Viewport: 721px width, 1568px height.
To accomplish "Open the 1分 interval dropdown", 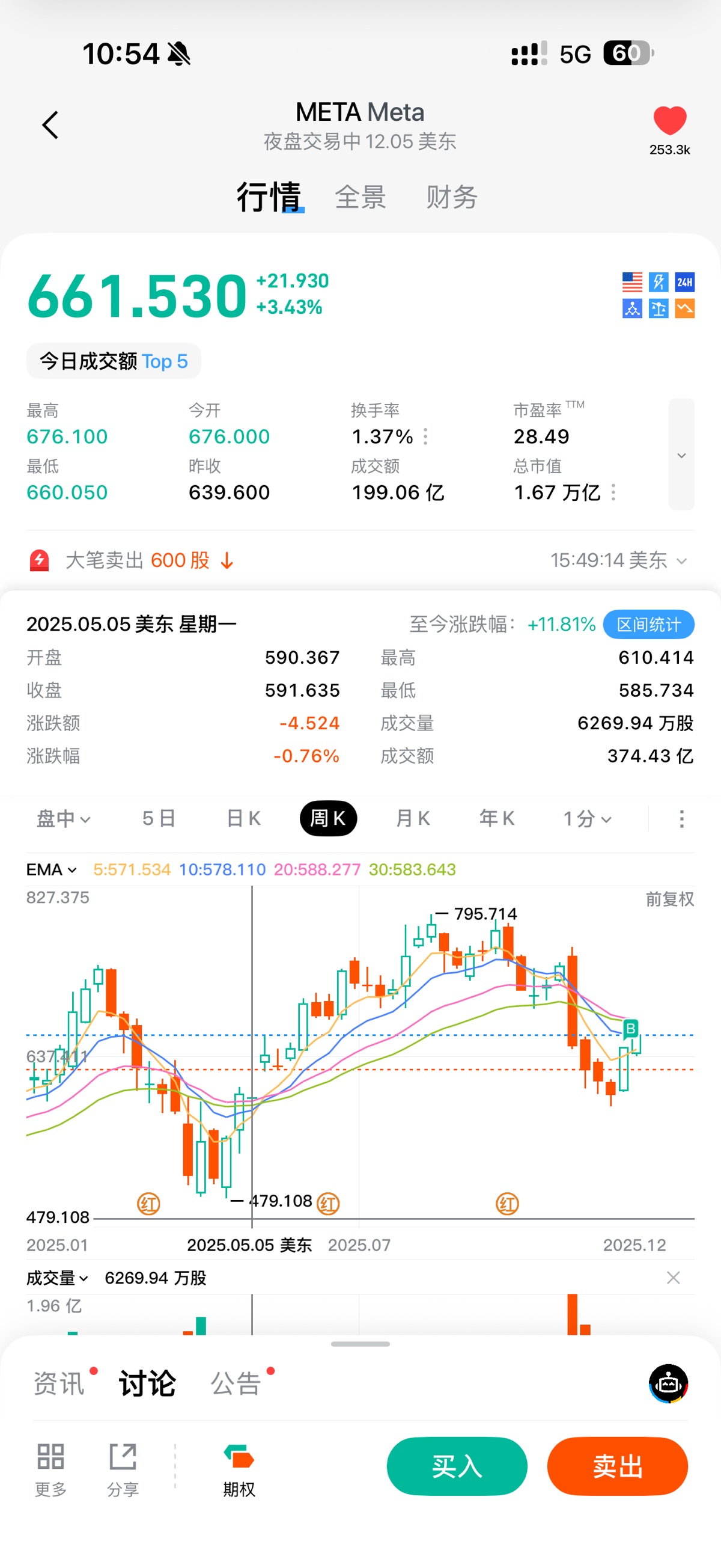I will [586, 819].
